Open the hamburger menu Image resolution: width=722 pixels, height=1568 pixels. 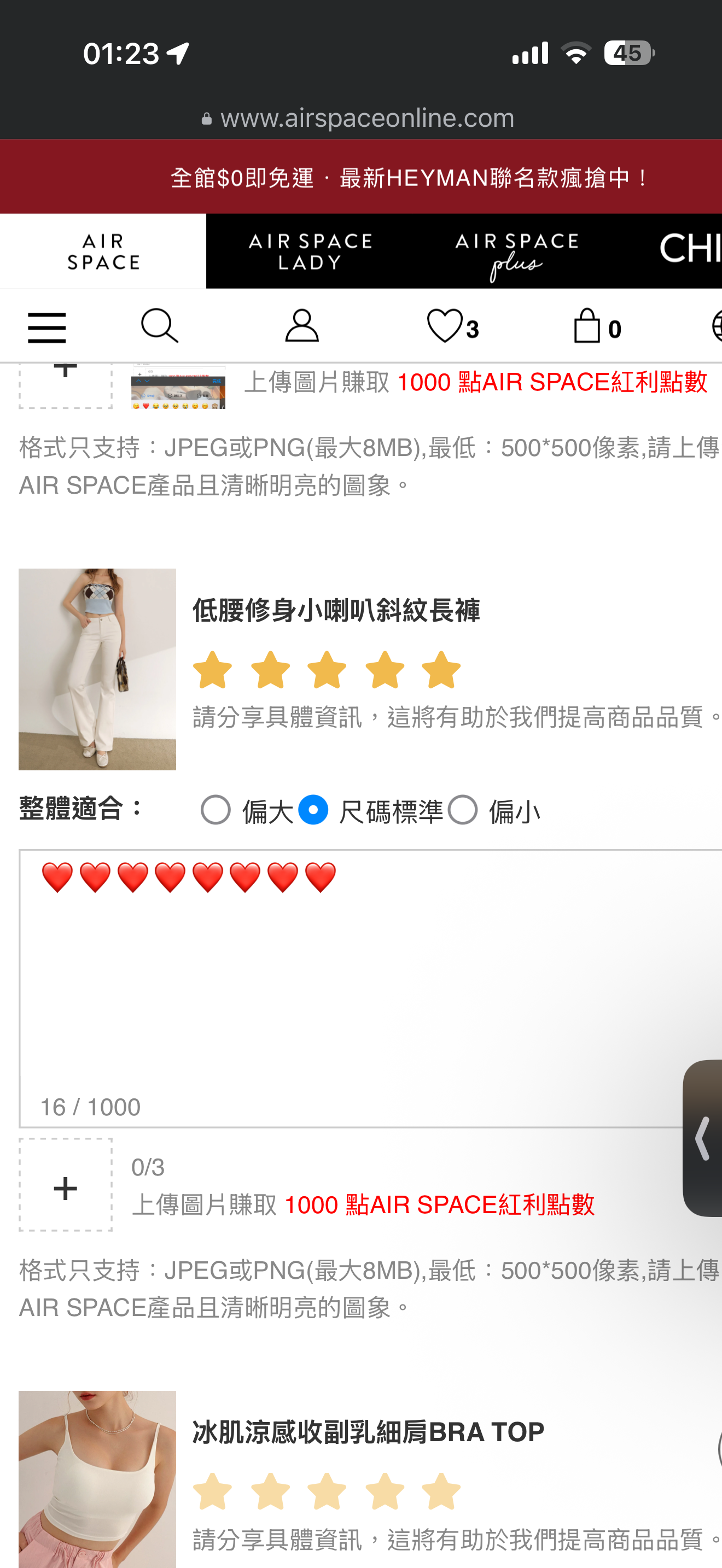click(x=47, y=327)
